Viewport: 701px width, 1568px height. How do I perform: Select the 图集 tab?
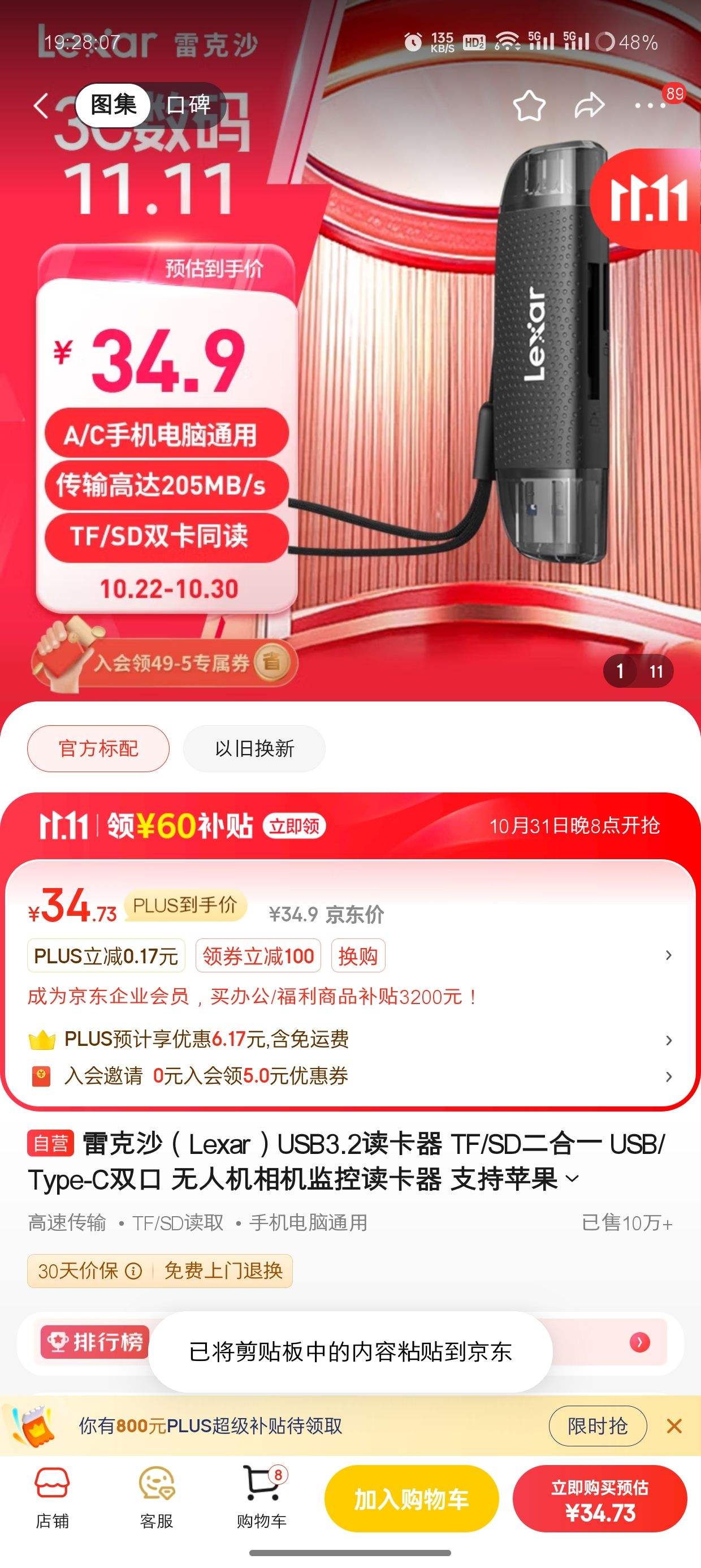point(116,105)
